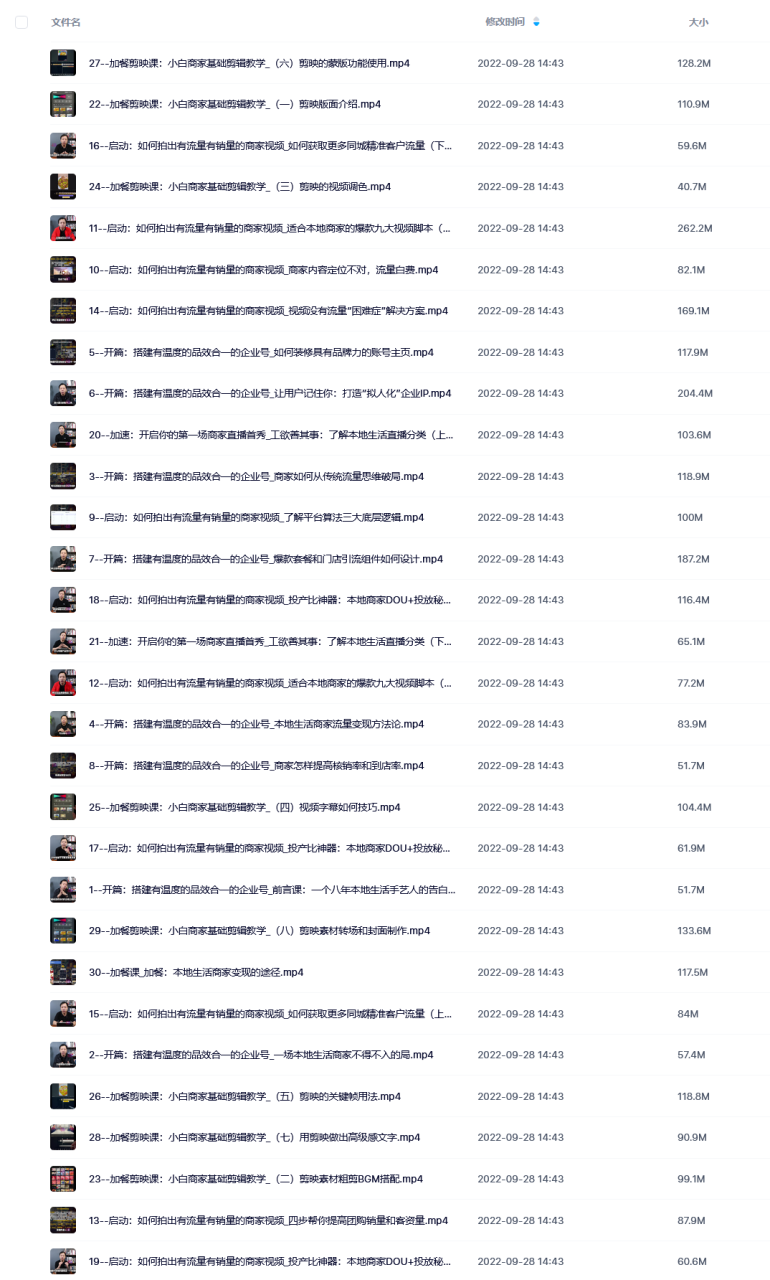Open video 30 本地生活商家变现的途径.mp4
This screenshot has height=1280, width=770.
coord(196,972)
